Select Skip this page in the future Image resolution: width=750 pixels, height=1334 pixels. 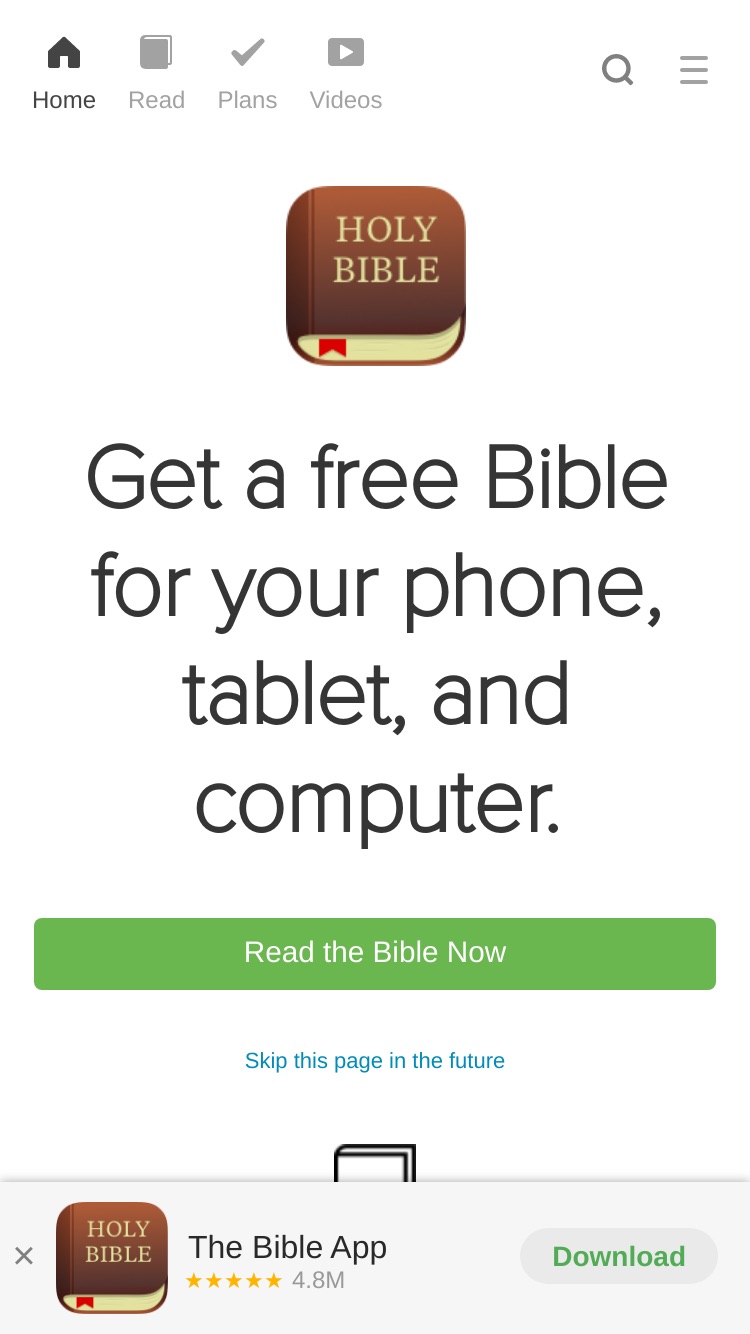pos(375,1060)
